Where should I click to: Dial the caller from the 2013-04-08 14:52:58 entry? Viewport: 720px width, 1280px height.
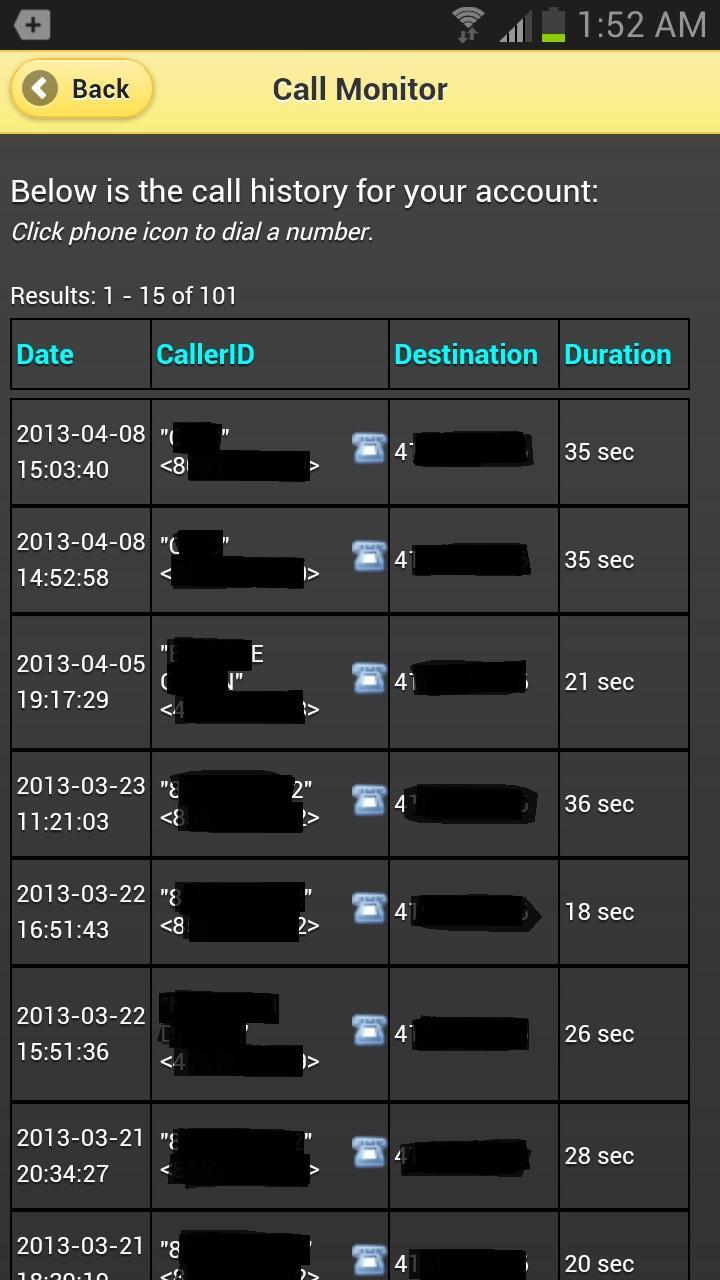pyautogui.click(x=370, y=557)
